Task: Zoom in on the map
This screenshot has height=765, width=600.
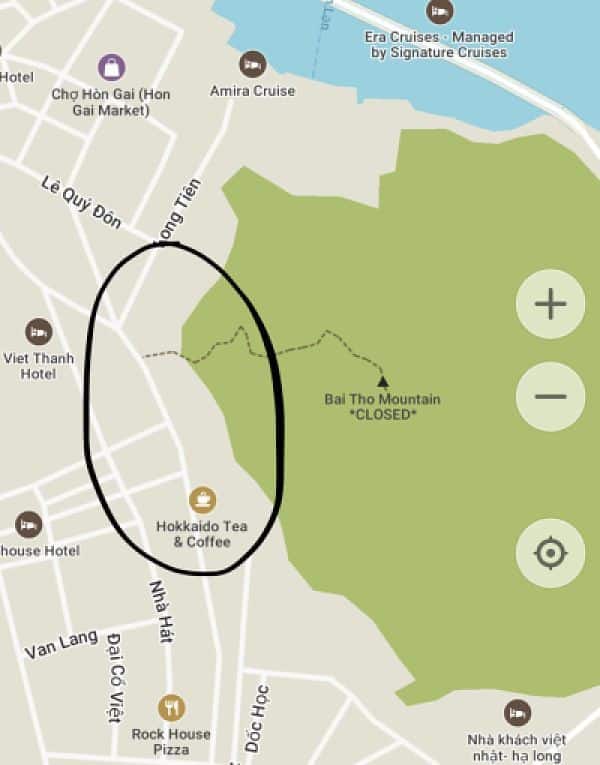Action: 550,304
